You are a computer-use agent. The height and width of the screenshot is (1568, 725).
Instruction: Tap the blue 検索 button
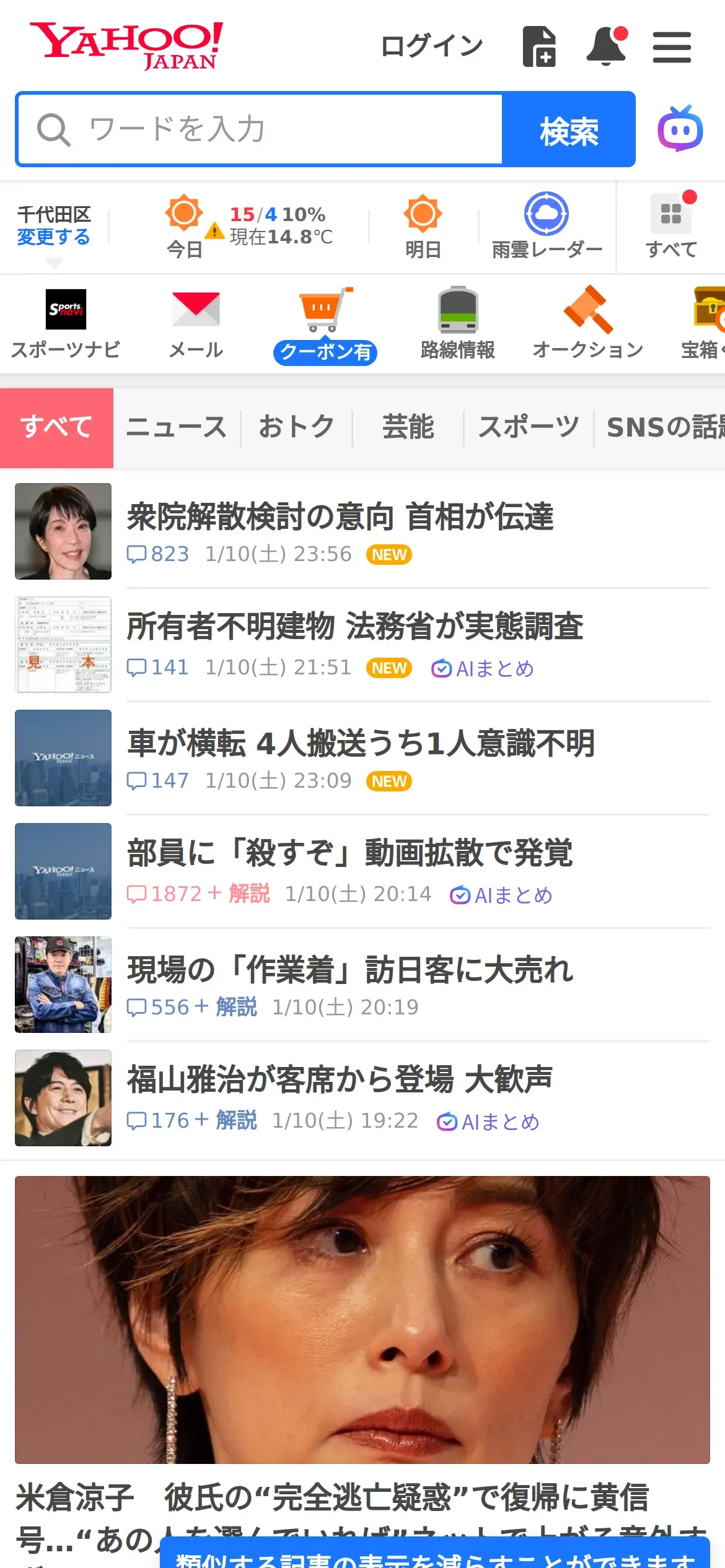568,129
